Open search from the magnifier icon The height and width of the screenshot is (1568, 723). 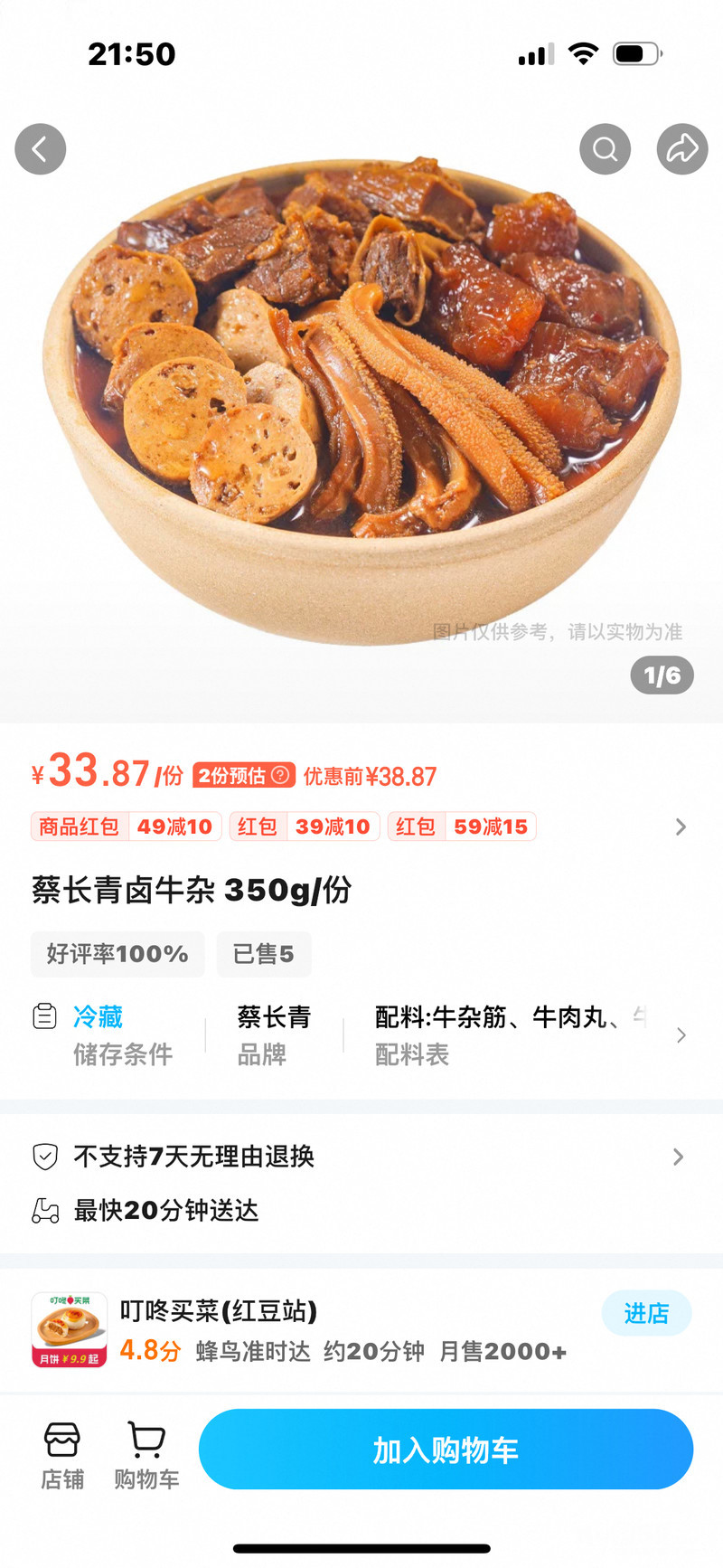click(x=605, y=149)
